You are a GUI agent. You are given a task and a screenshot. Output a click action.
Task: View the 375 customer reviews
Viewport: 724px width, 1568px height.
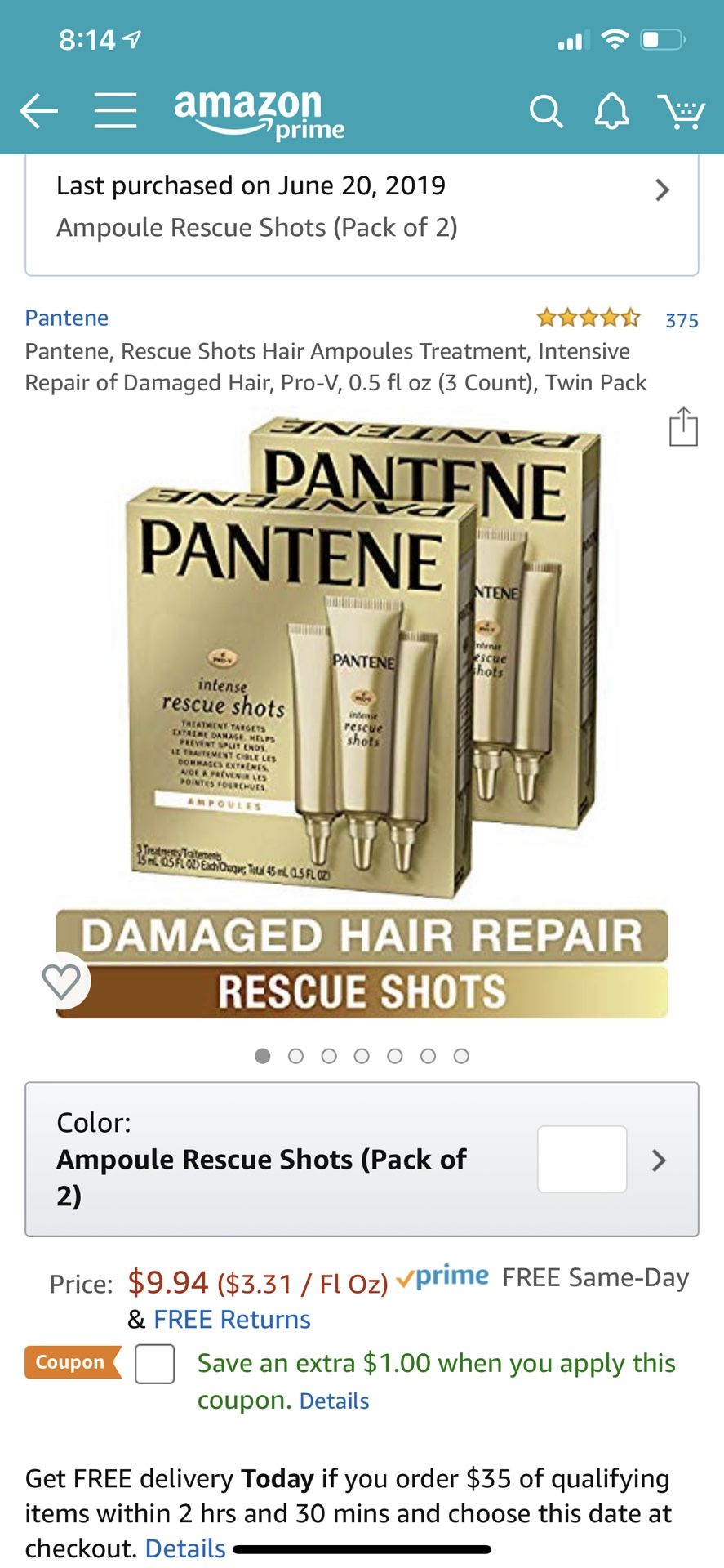click(681, 320)
